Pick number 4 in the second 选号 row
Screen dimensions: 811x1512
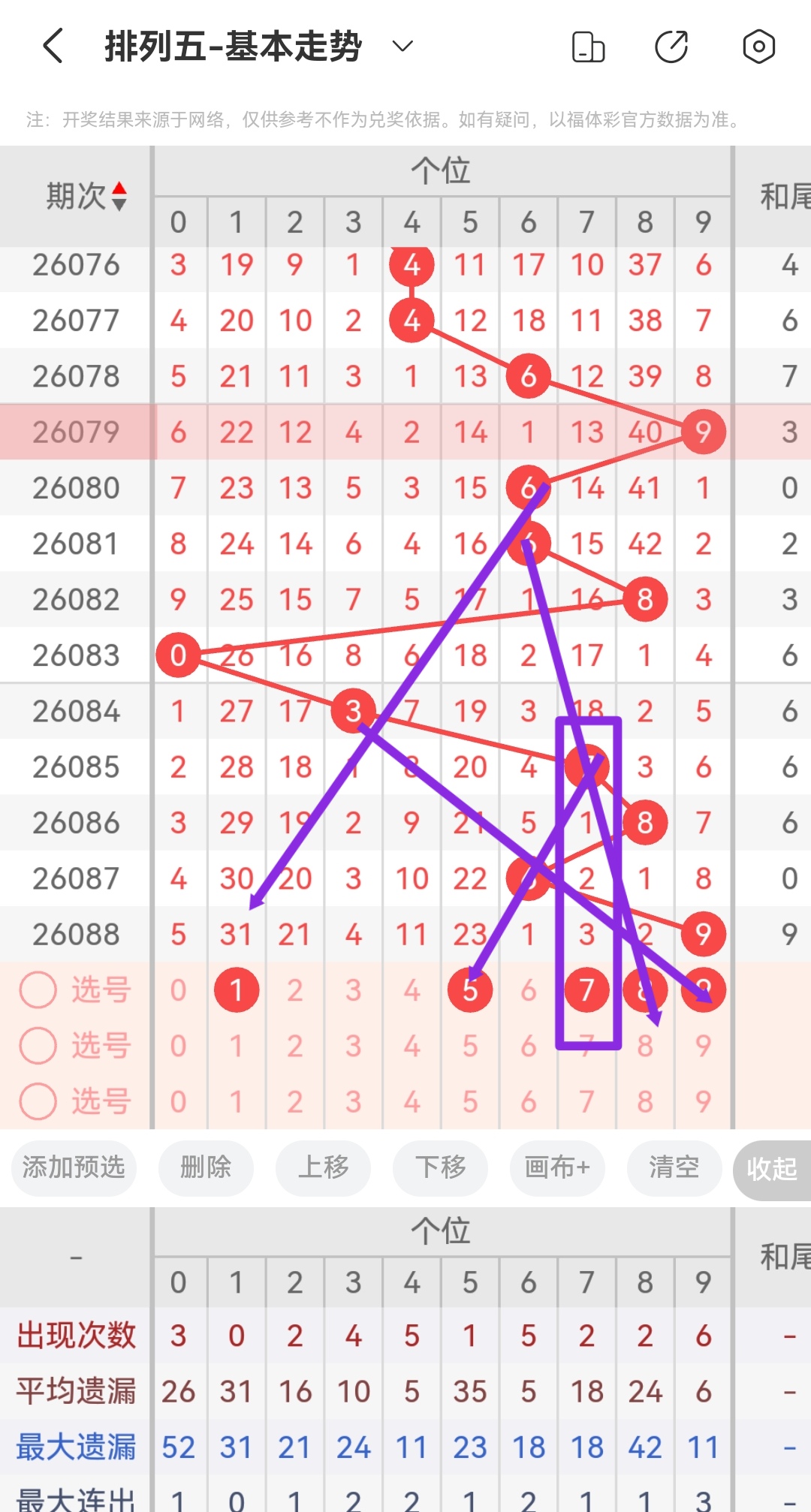click(412, 1046)
